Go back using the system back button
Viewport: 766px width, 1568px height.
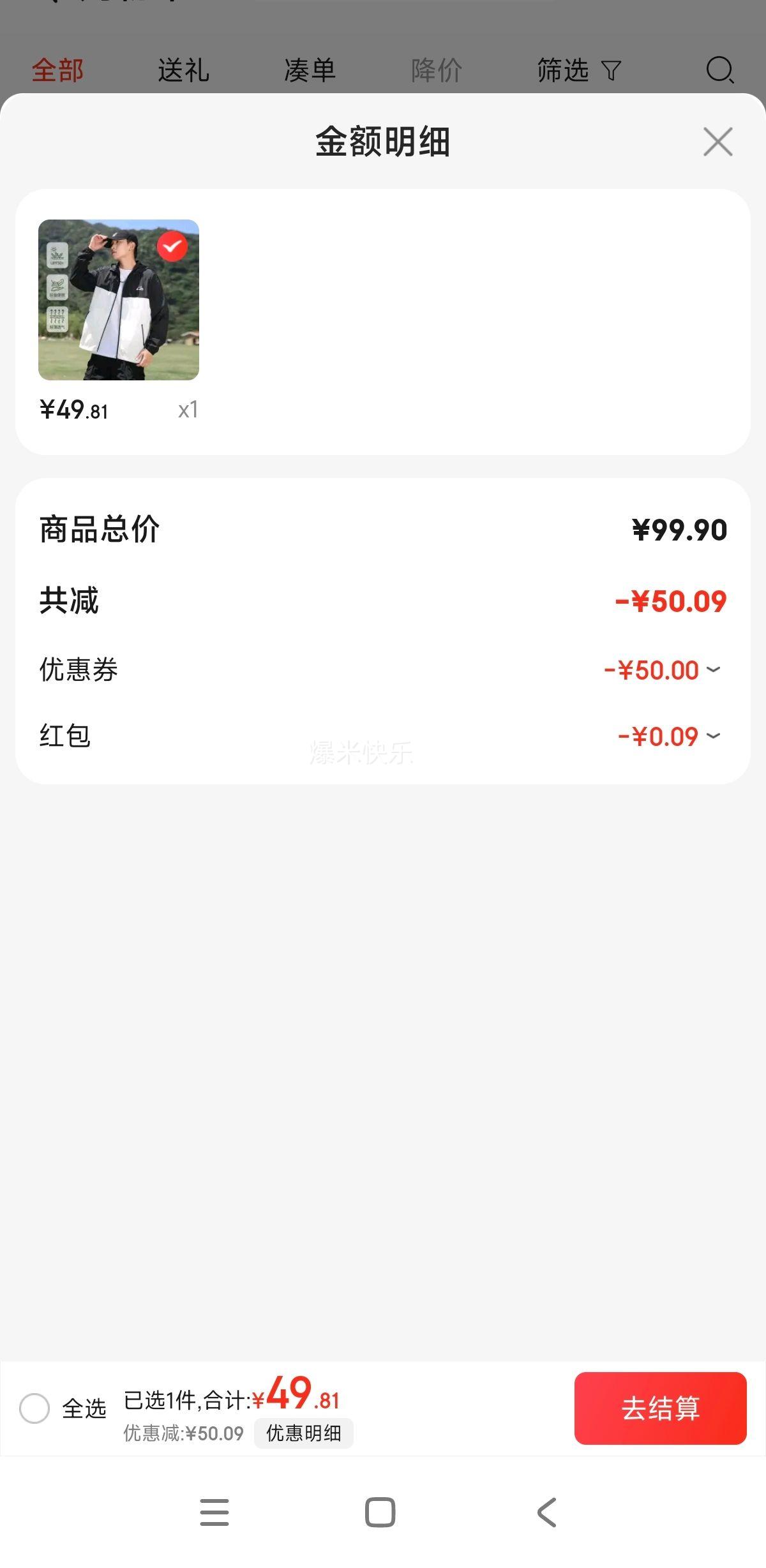coord(547,1512)
